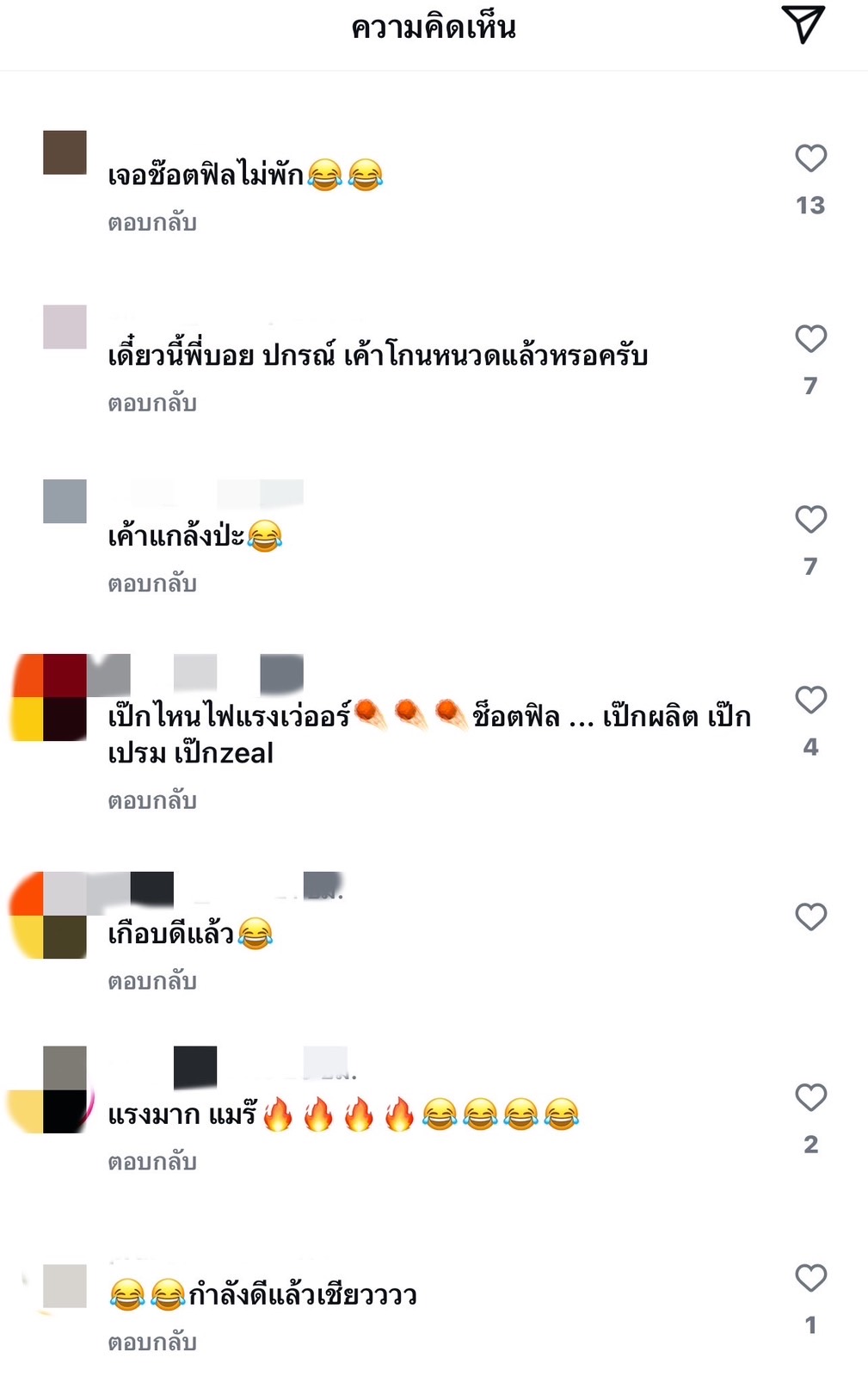
Task: Like the comment 'แรงมาก แมร๊'
Action: tap(810, 1098)
